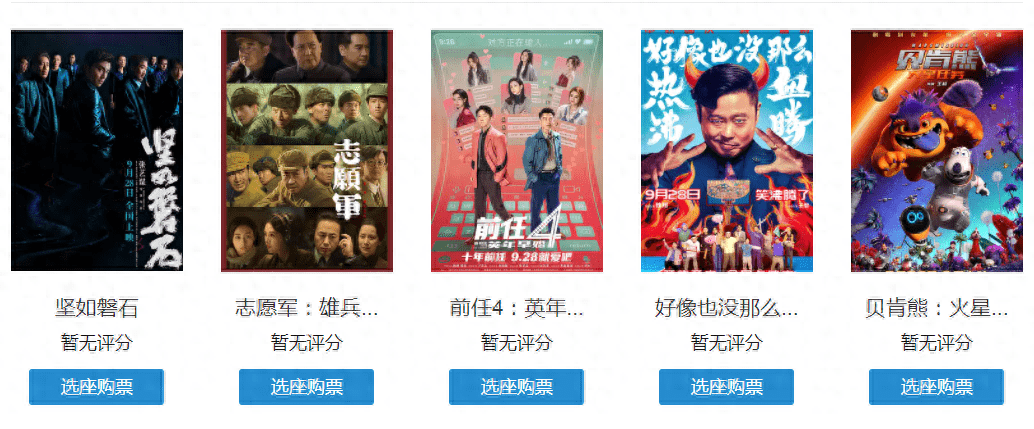
Task: Book seats for 贝肯熊：火星…
Action: click(x=936, y=387)
